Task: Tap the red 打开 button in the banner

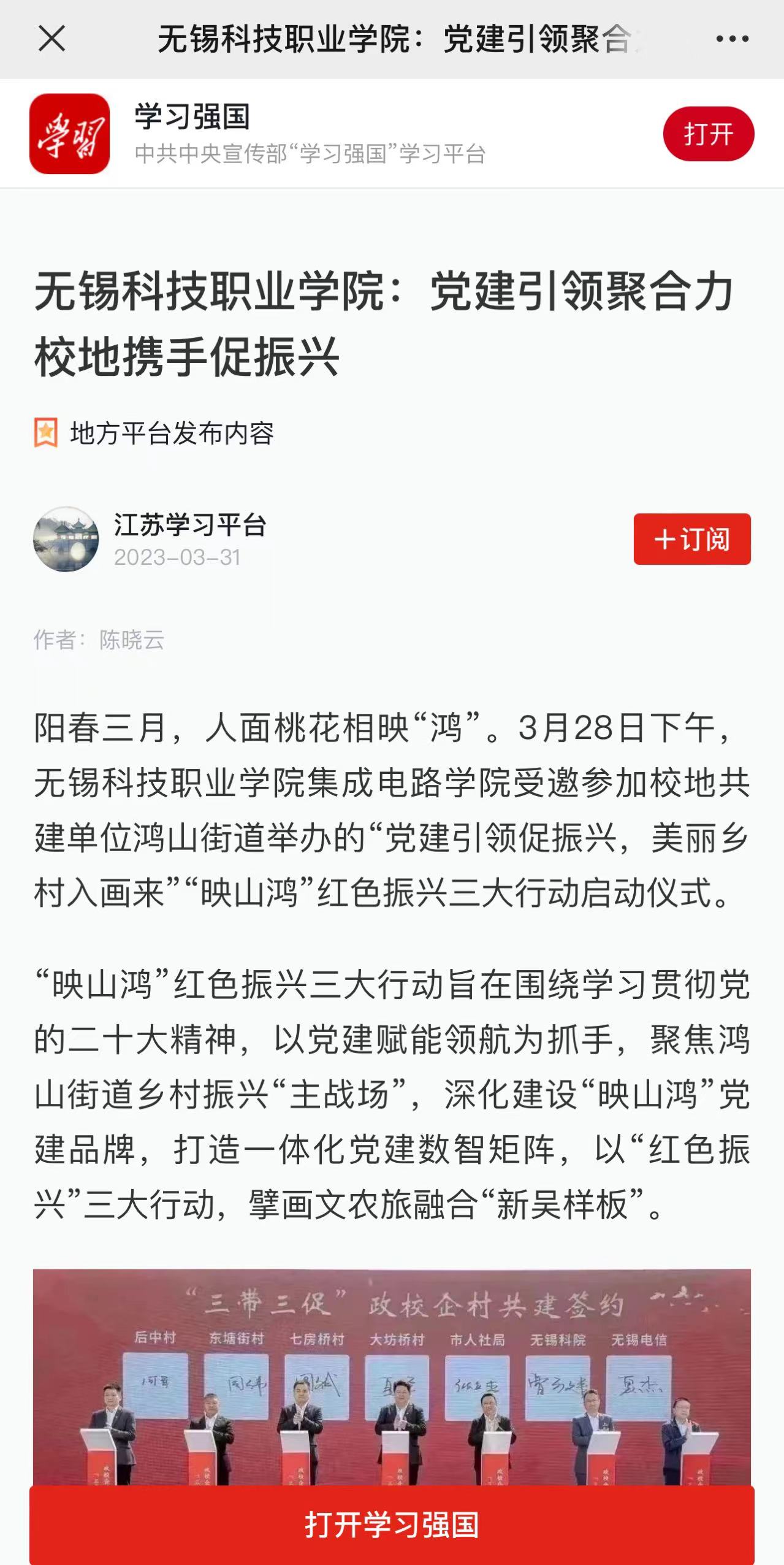Action: [708, 134]
